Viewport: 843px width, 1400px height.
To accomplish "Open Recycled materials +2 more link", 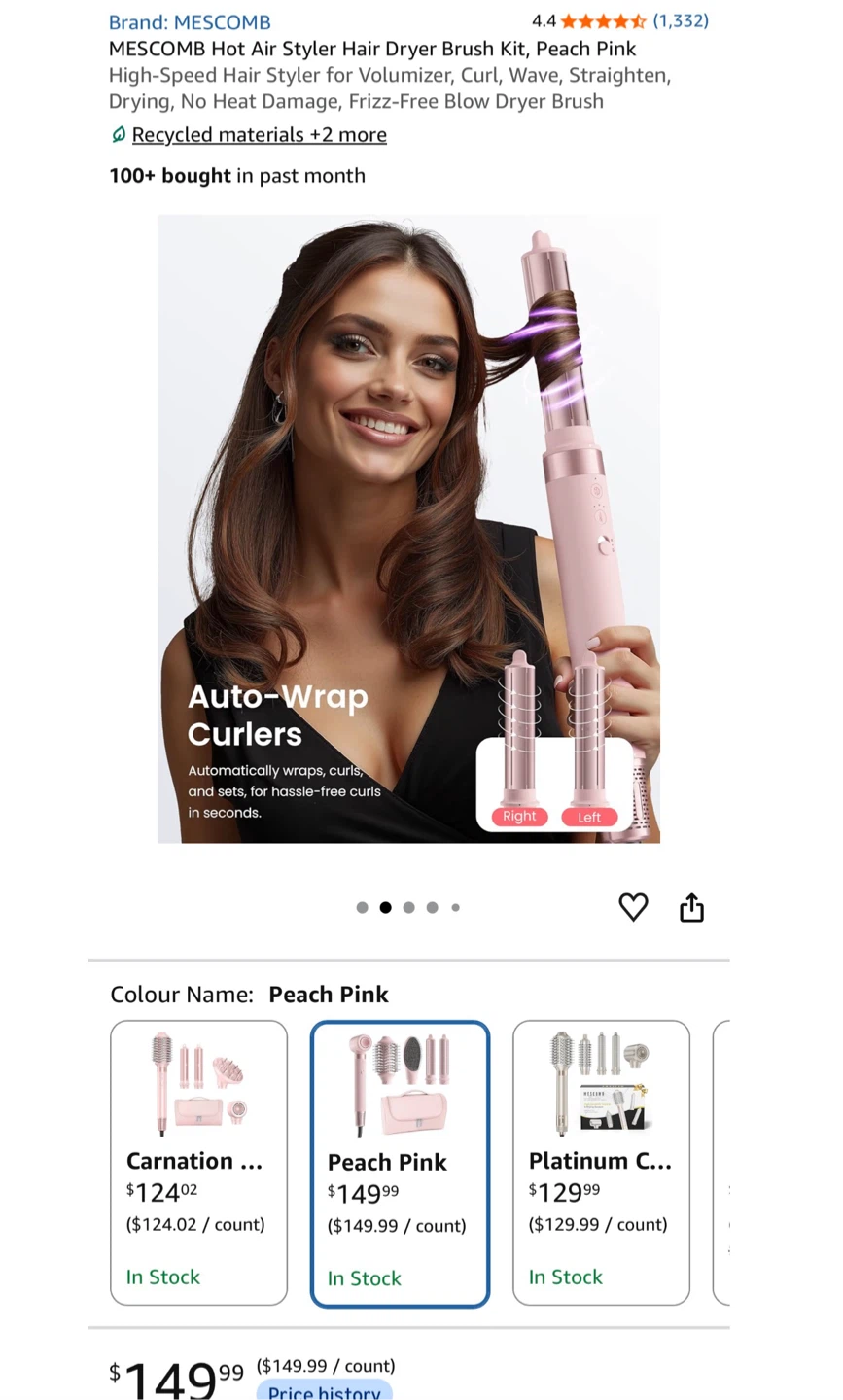I will click(x=259, y=135).
